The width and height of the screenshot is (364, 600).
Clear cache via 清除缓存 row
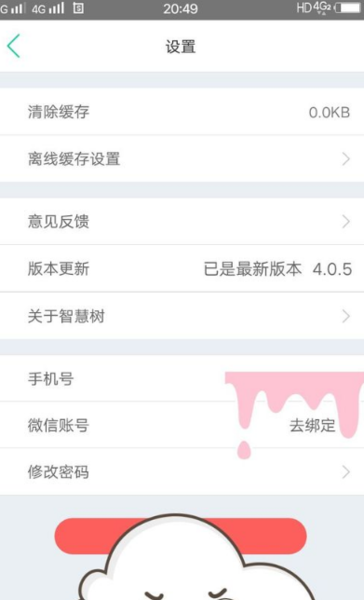tap(182, 112)
